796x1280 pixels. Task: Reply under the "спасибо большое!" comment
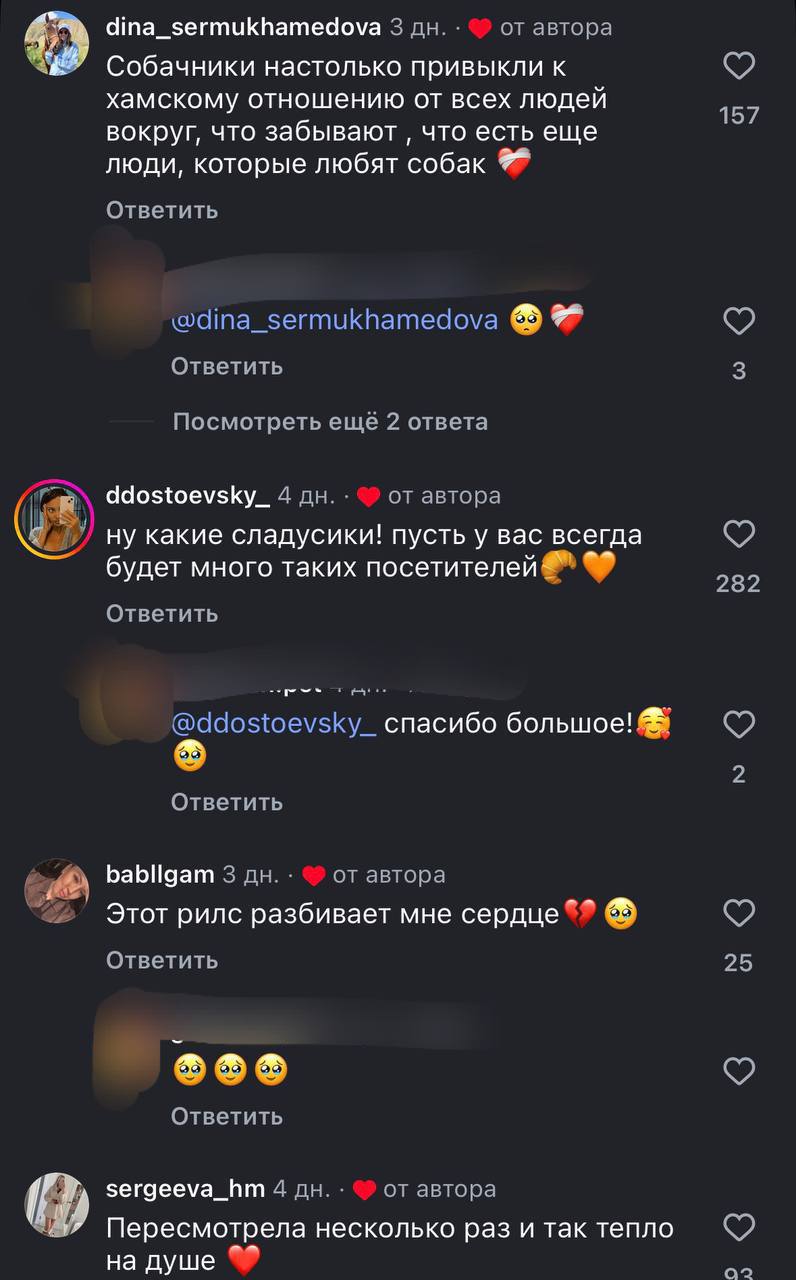click(226, 802)
